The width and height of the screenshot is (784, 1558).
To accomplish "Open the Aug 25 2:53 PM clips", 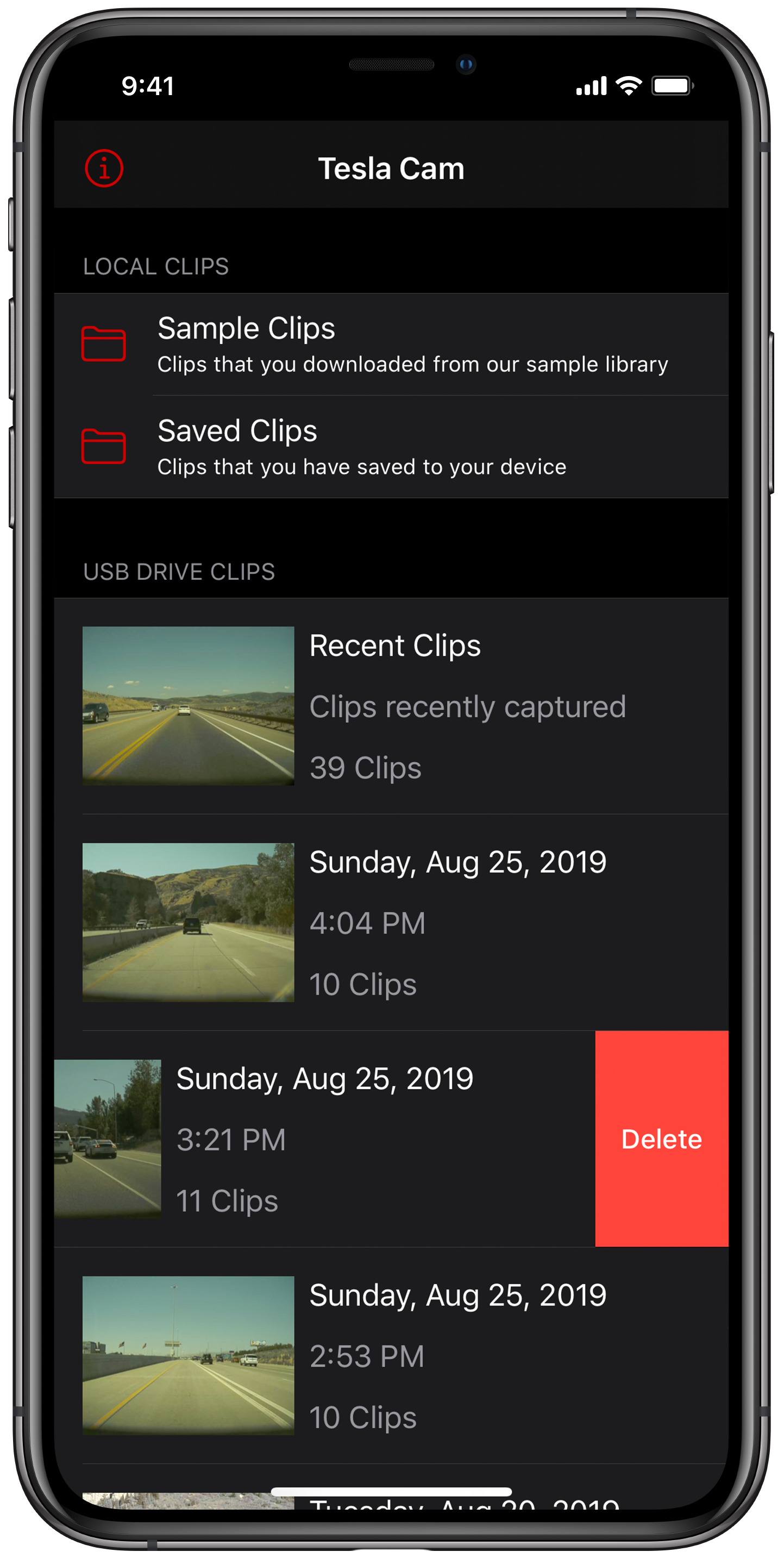I will [391, 1355].
